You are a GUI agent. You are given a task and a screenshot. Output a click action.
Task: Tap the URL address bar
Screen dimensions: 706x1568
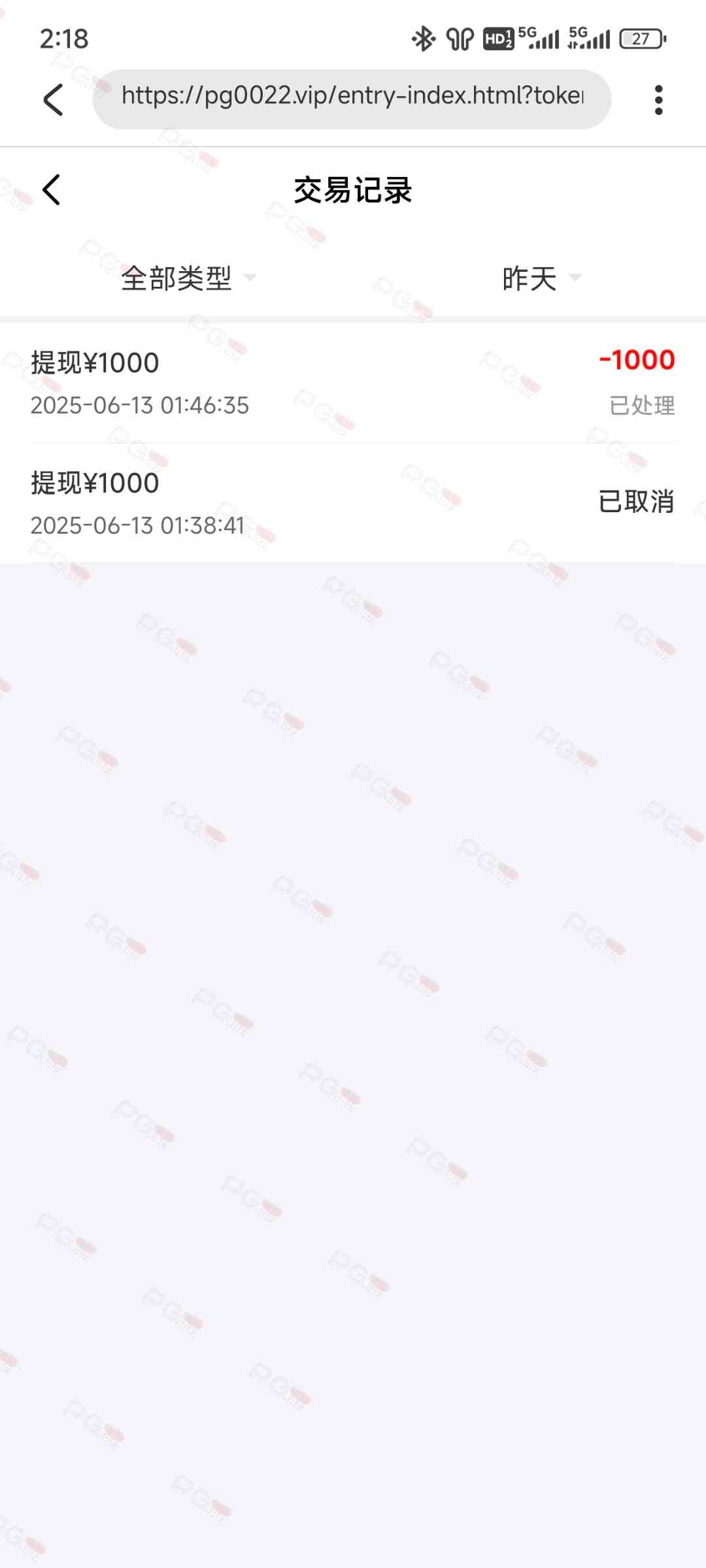coord(352,99)
